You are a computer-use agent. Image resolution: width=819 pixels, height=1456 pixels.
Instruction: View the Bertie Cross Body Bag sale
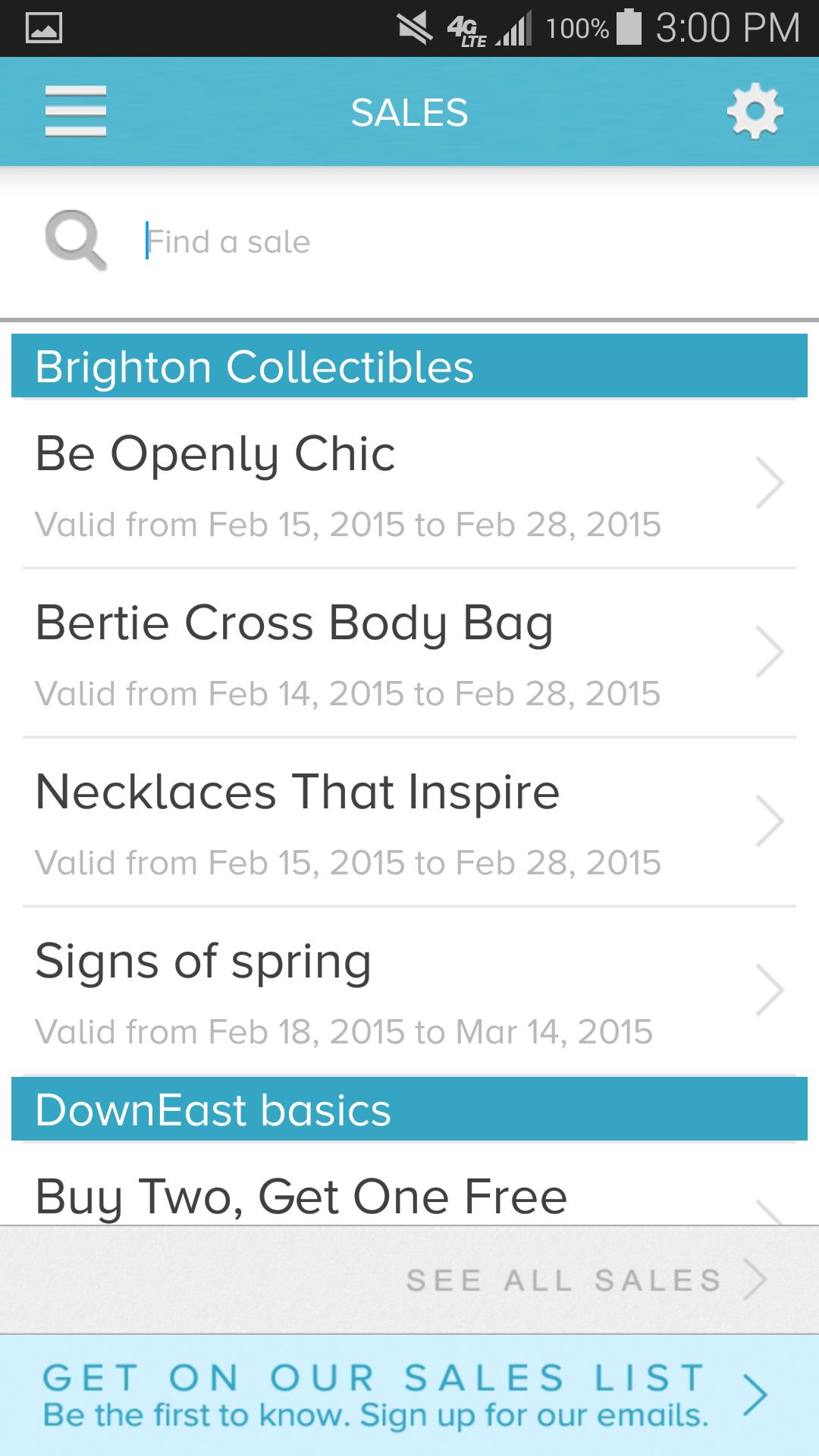coord(409,652)
